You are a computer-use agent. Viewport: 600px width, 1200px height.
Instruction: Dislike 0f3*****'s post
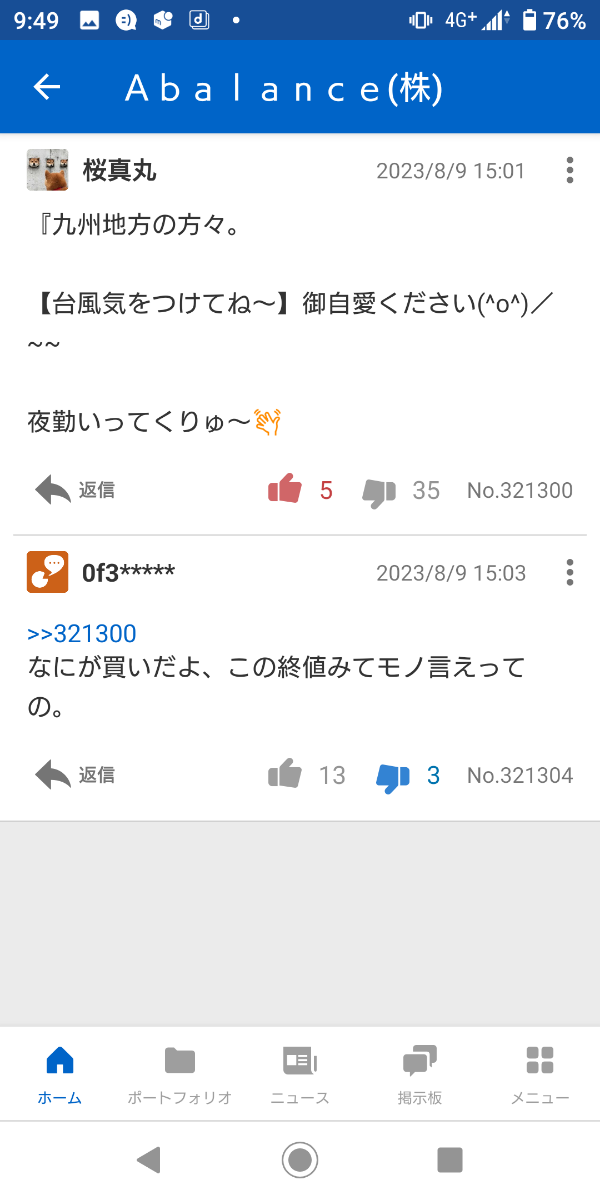coord(393,776)
